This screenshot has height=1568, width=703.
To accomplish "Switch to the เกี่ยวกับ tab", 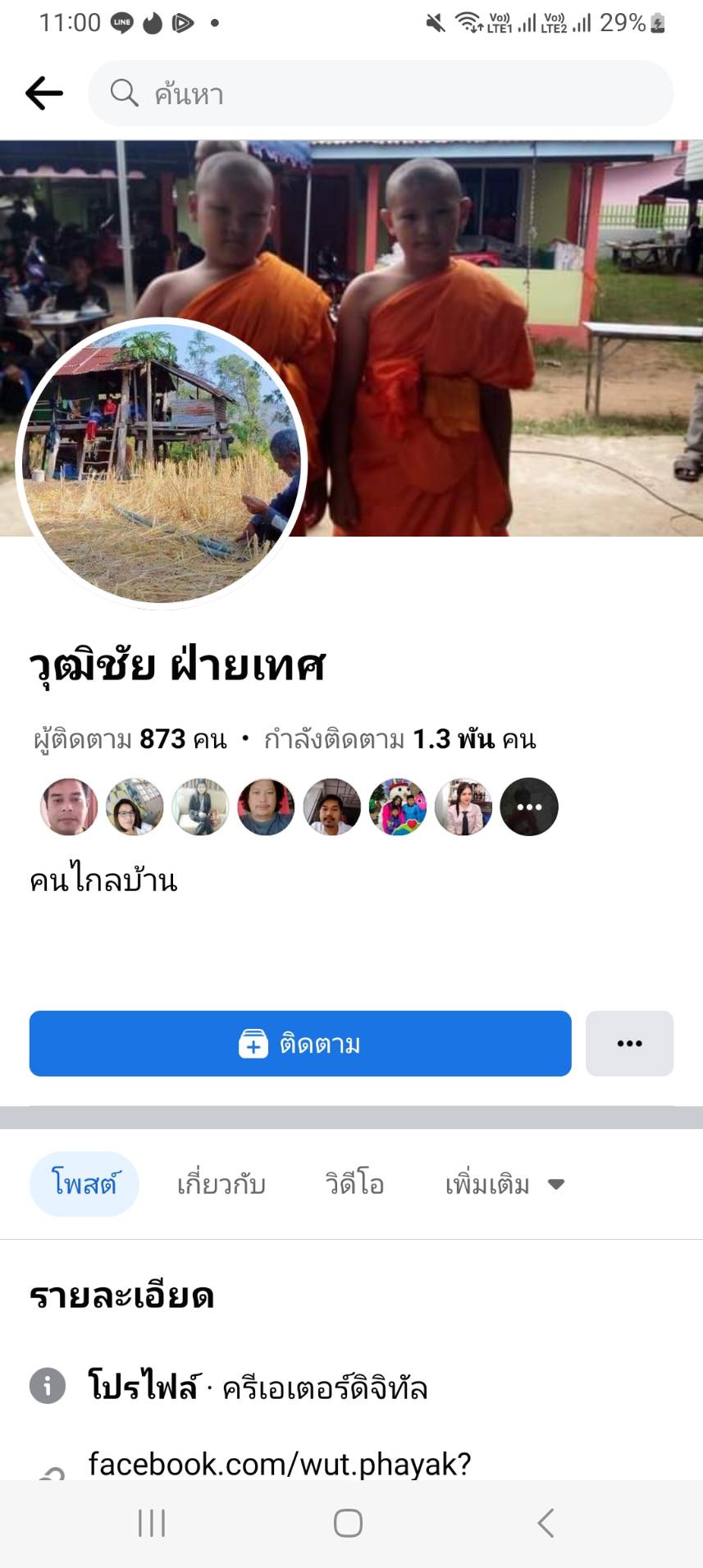I will coord(221,1184).
